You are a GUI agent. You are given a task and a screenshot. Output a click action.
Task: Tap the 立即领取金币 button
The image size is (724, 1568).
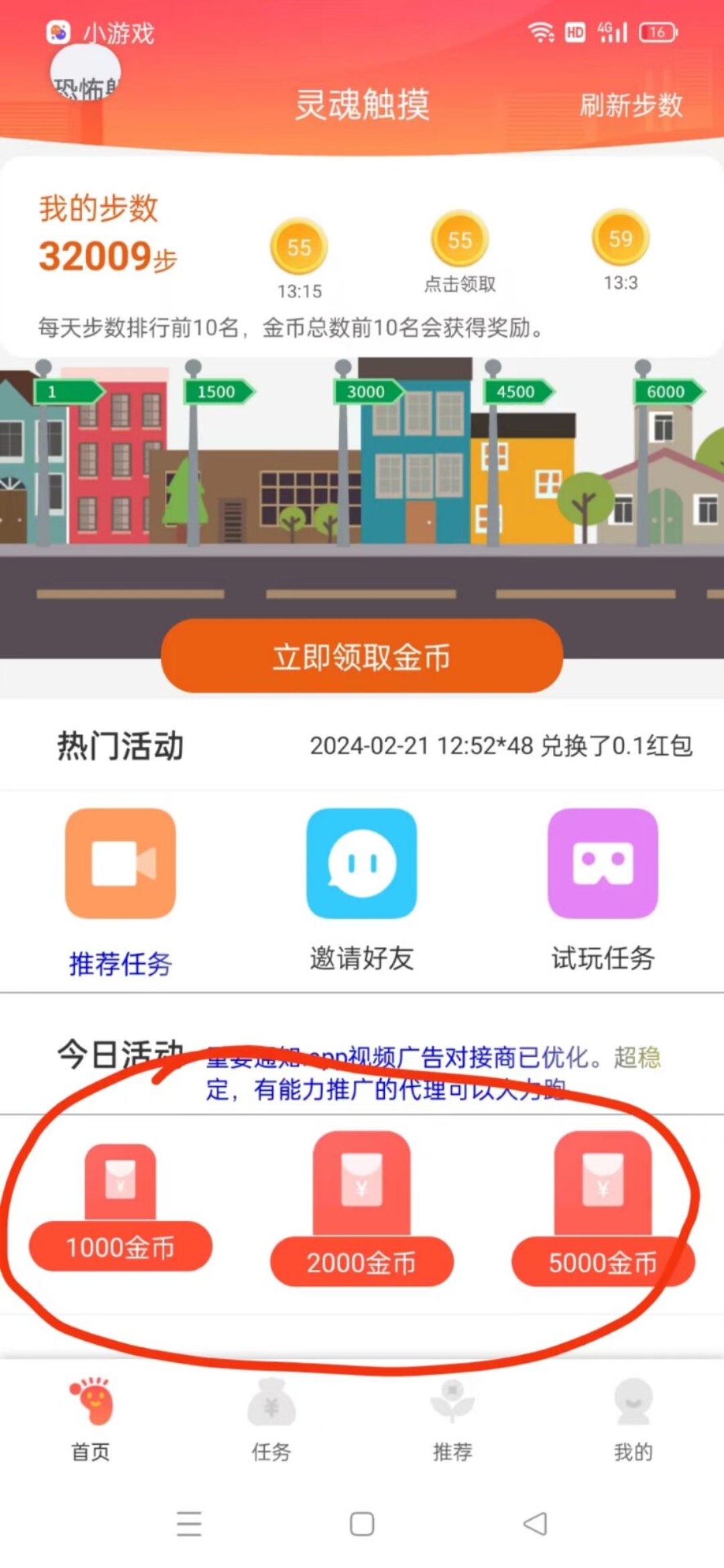(x=361, y=656)
